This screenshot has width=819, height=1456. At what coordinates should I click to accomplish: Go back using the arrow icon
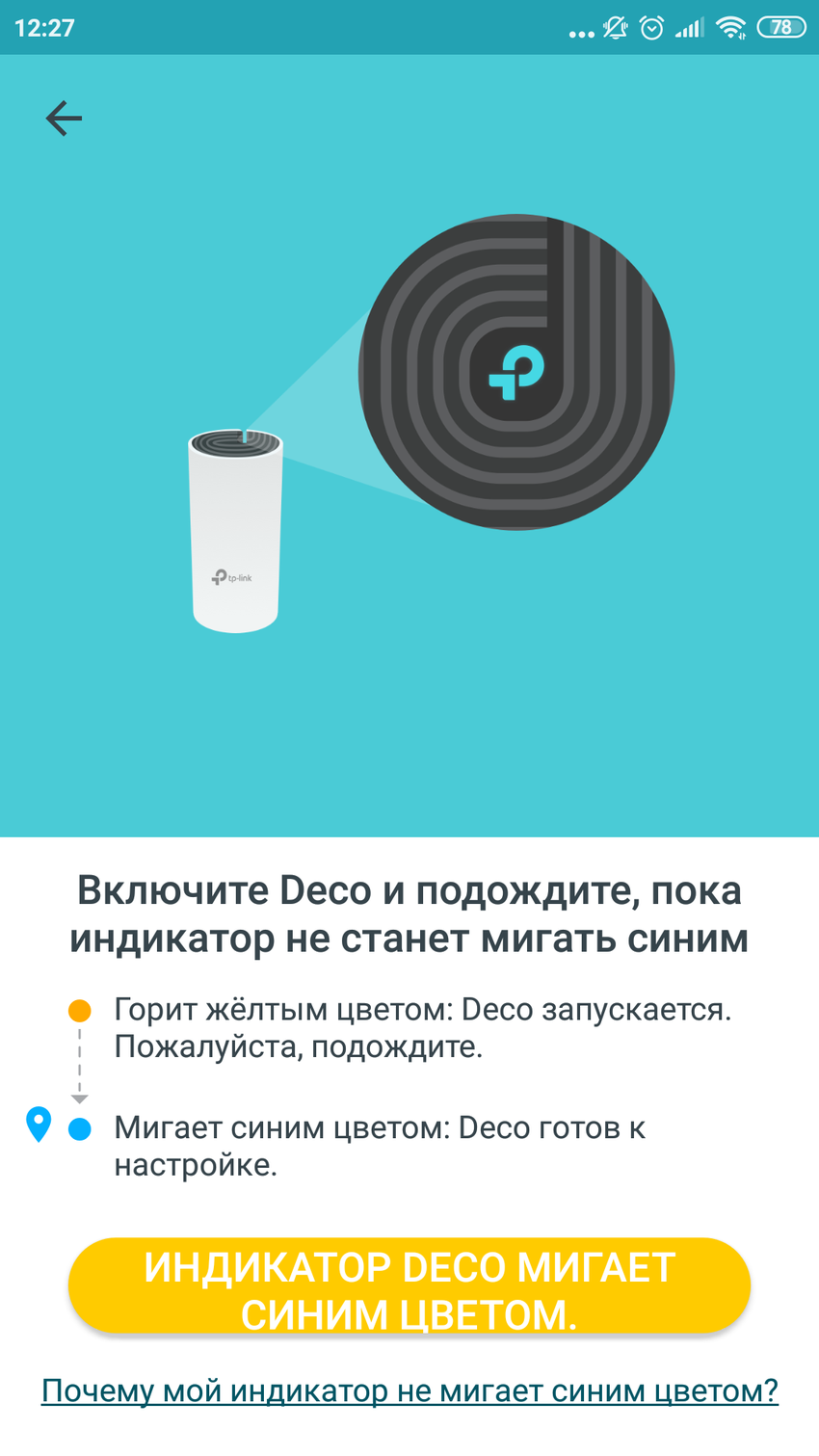[x=64, y=119]
